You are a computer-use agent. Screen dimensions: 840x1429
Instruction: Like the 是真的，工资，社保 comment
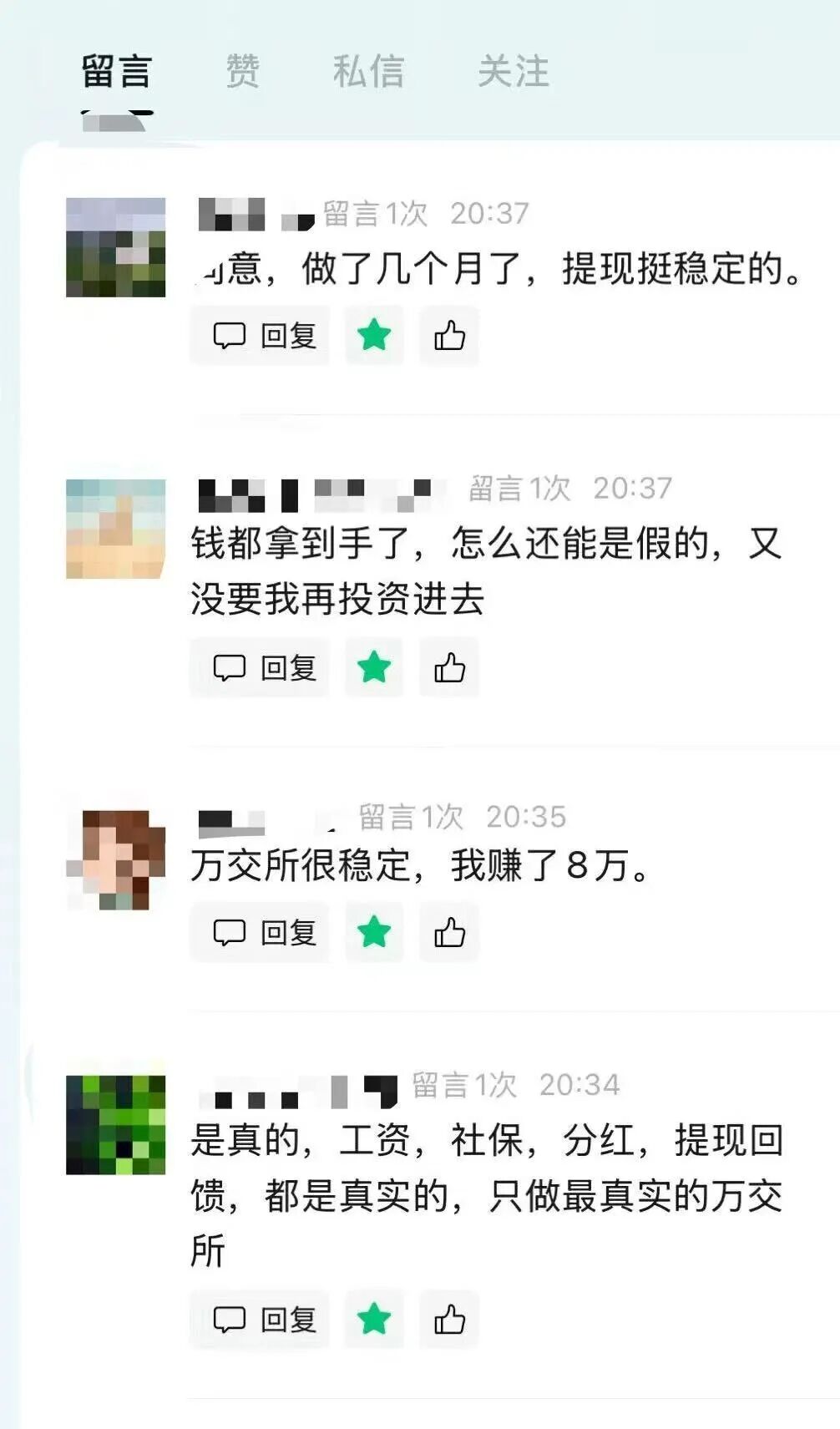(x=449, y=1320)
